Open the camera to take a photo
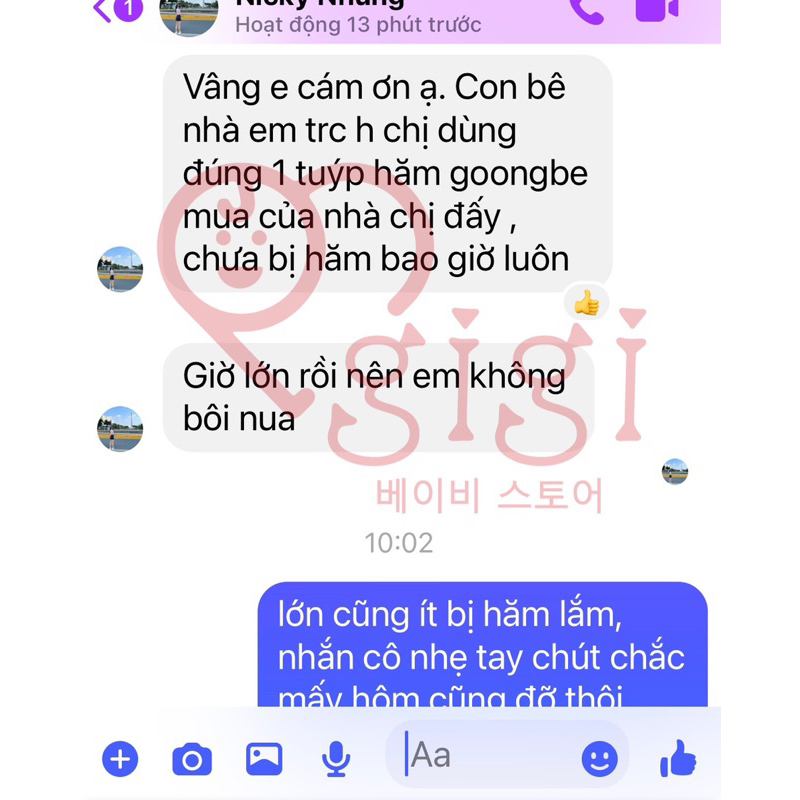This screenshot has height=800, width=800. point(192,760)
